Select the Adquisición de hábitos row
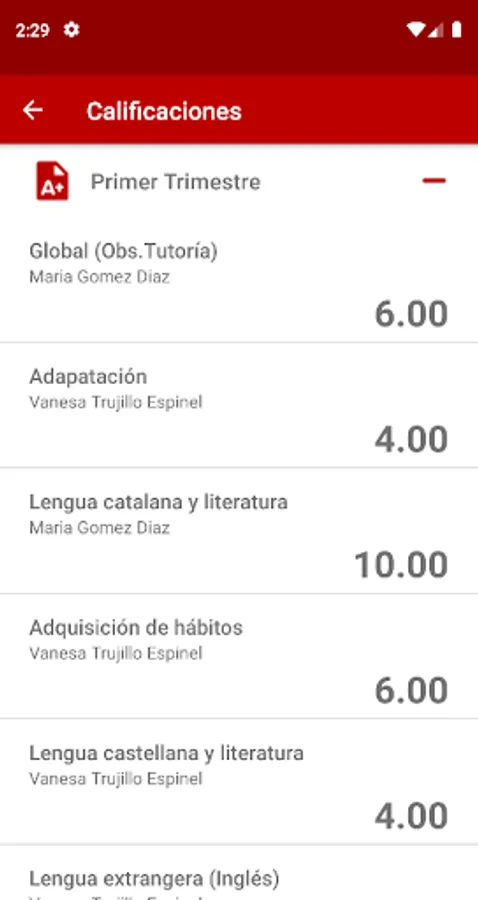 [239, 656]
